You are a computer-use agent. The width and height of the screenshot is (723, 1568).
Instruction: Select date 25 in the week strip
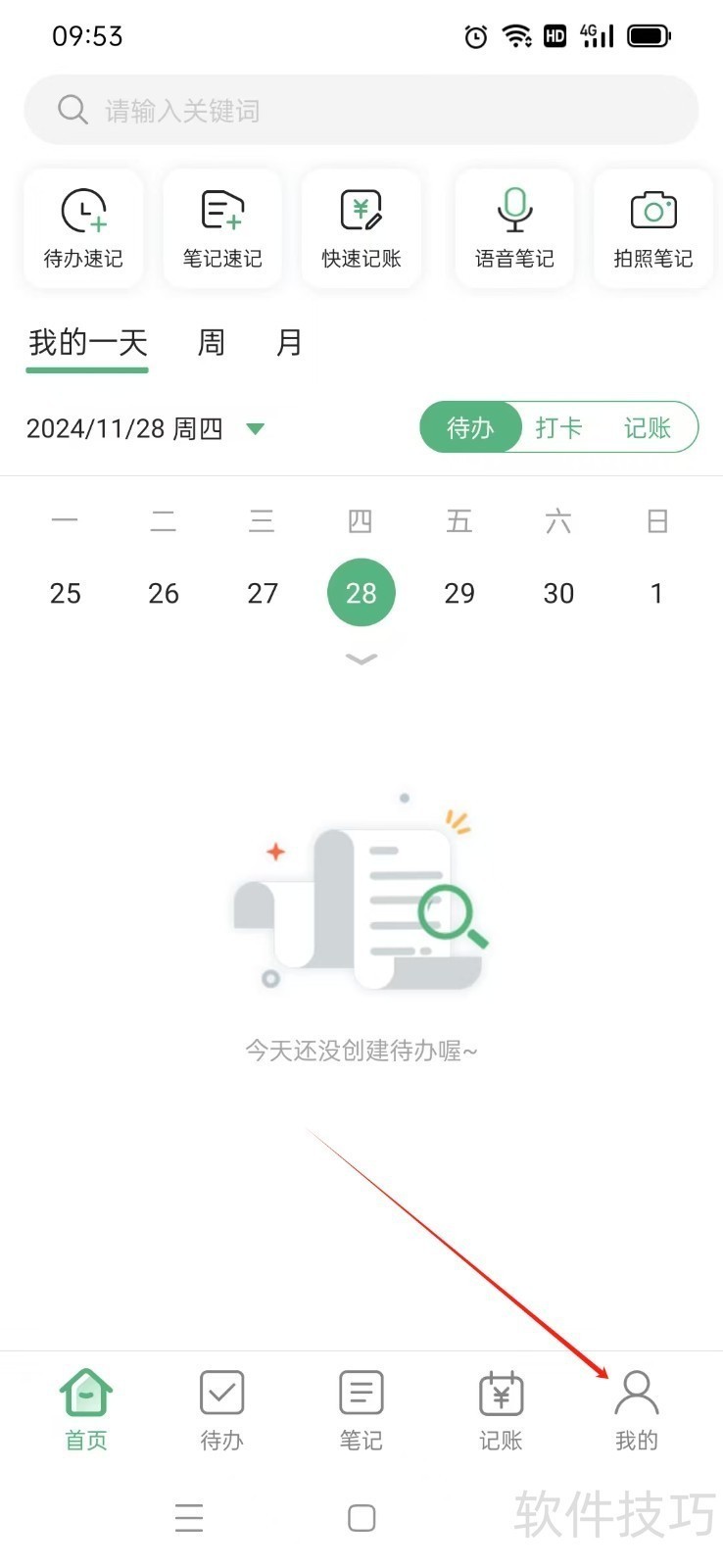[x=66, y=593]
